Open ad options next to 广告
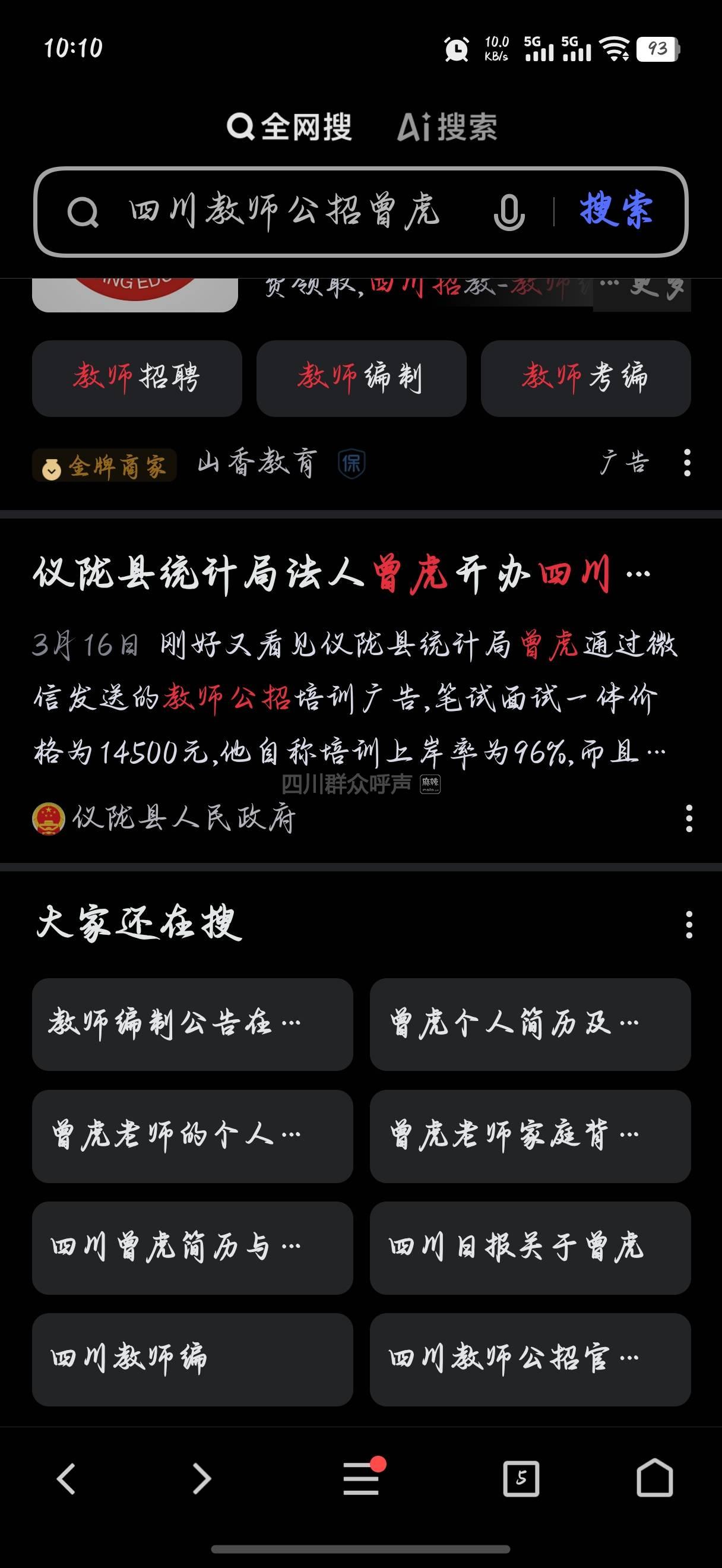The width and height of the screenshot is (722, 1568). (688, 463)
